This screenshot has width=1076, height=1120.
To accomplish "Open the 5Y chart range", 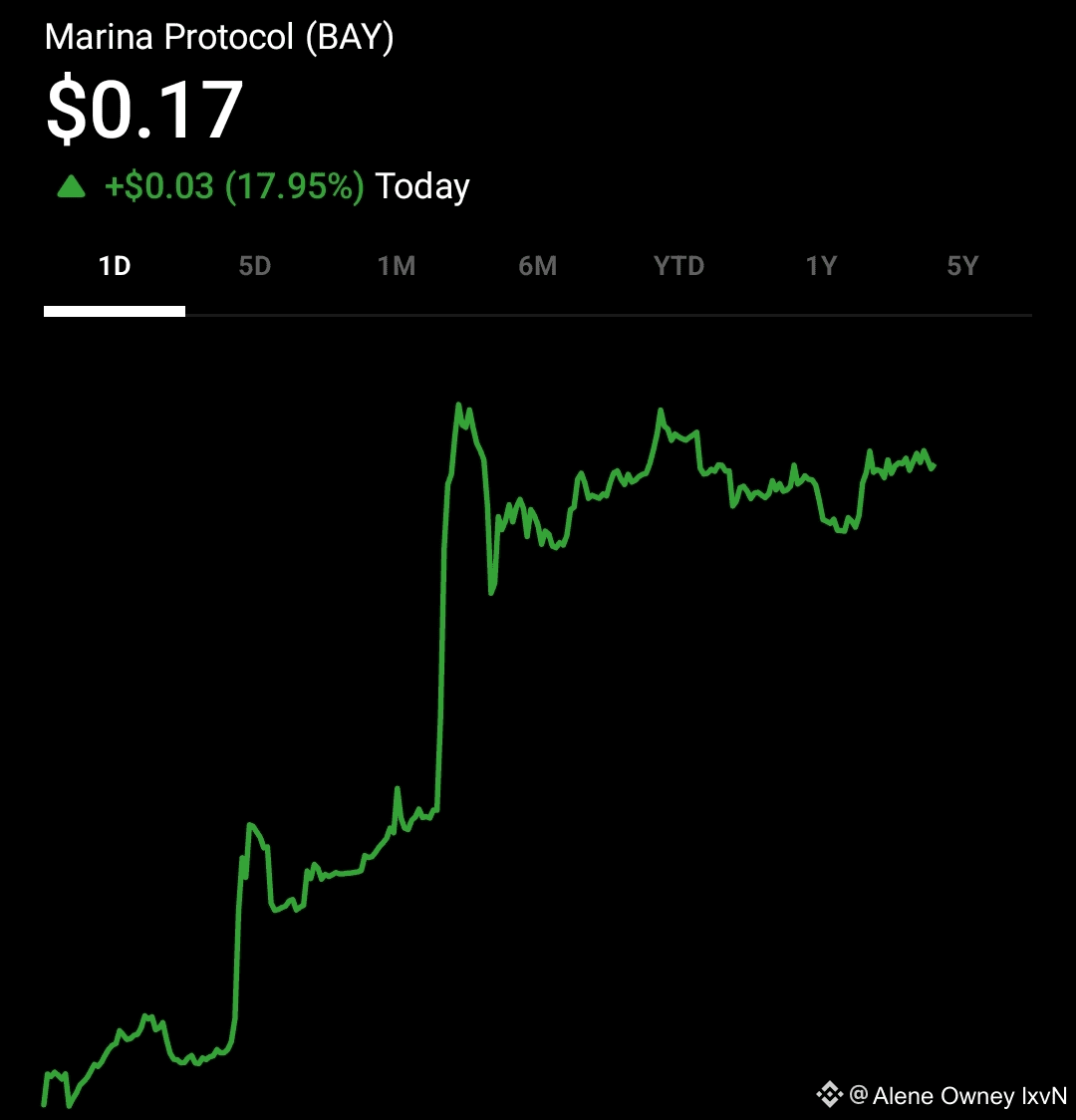I will (962, 266).
